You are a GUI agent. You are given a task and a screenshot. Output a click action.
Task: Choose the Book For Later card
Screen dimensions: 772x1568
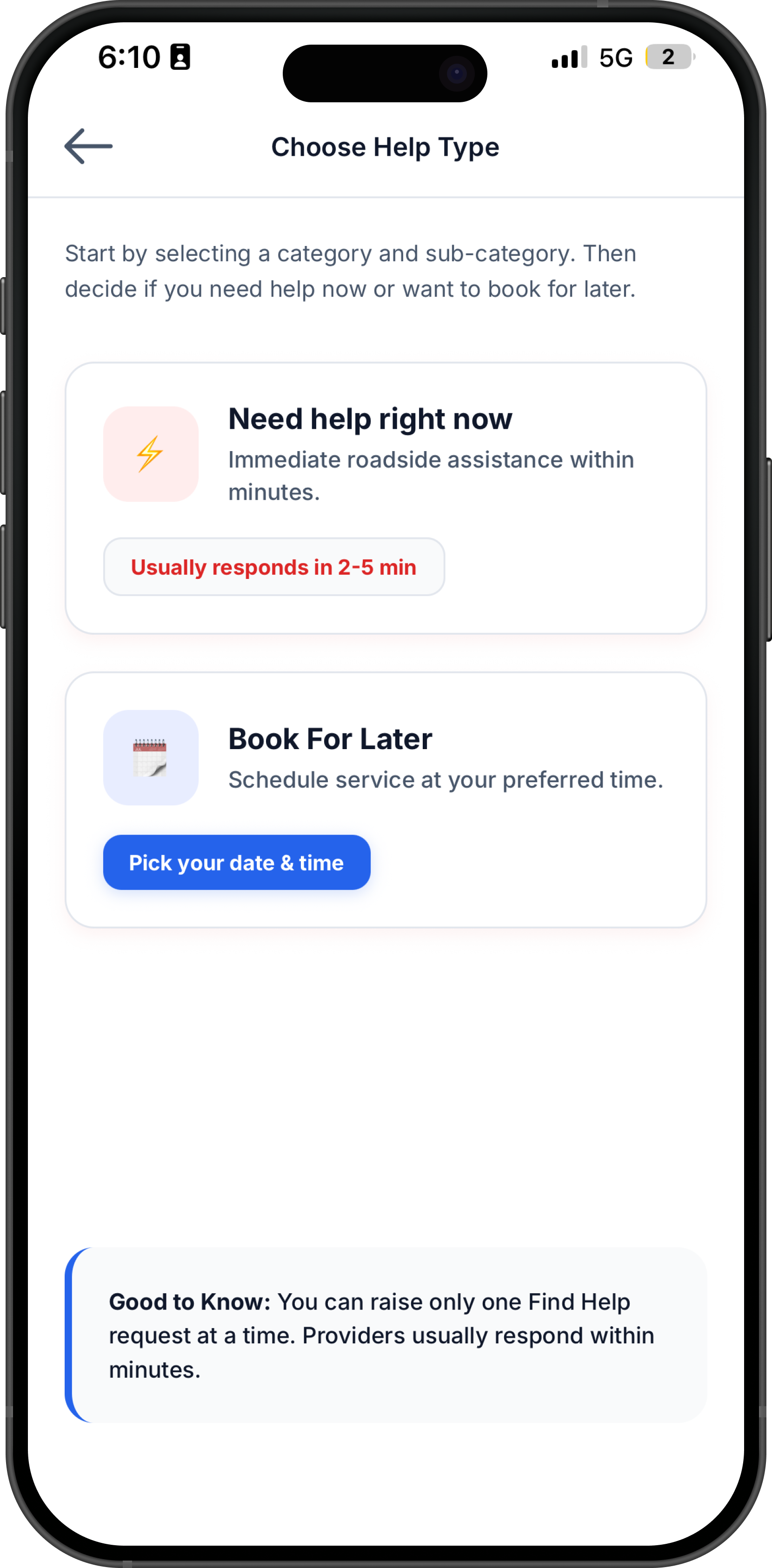386,800
